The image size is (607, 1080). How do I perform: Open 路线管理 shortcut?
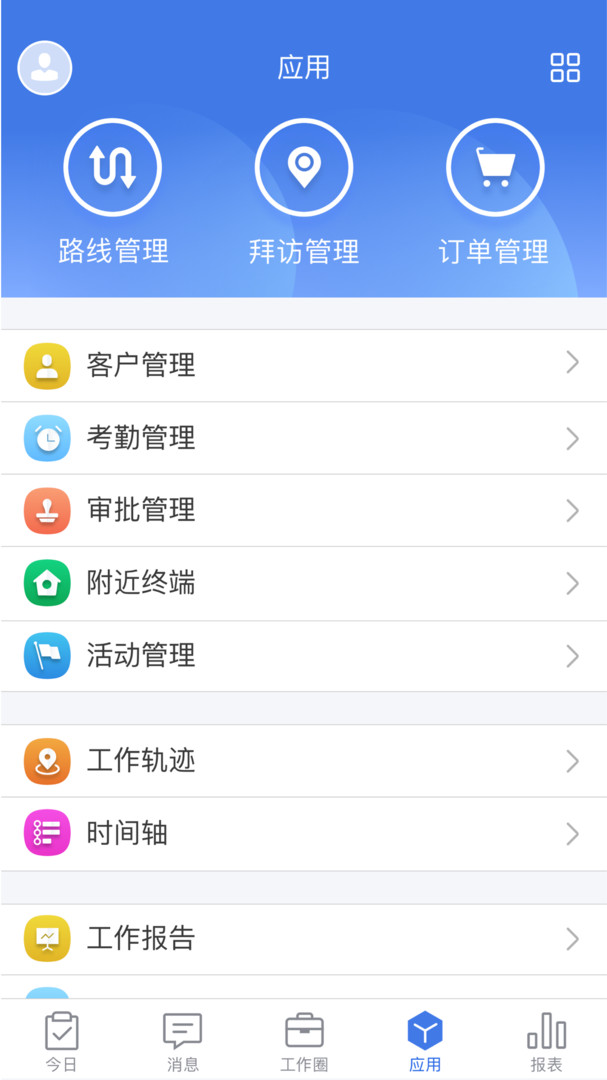click(113, 192)
